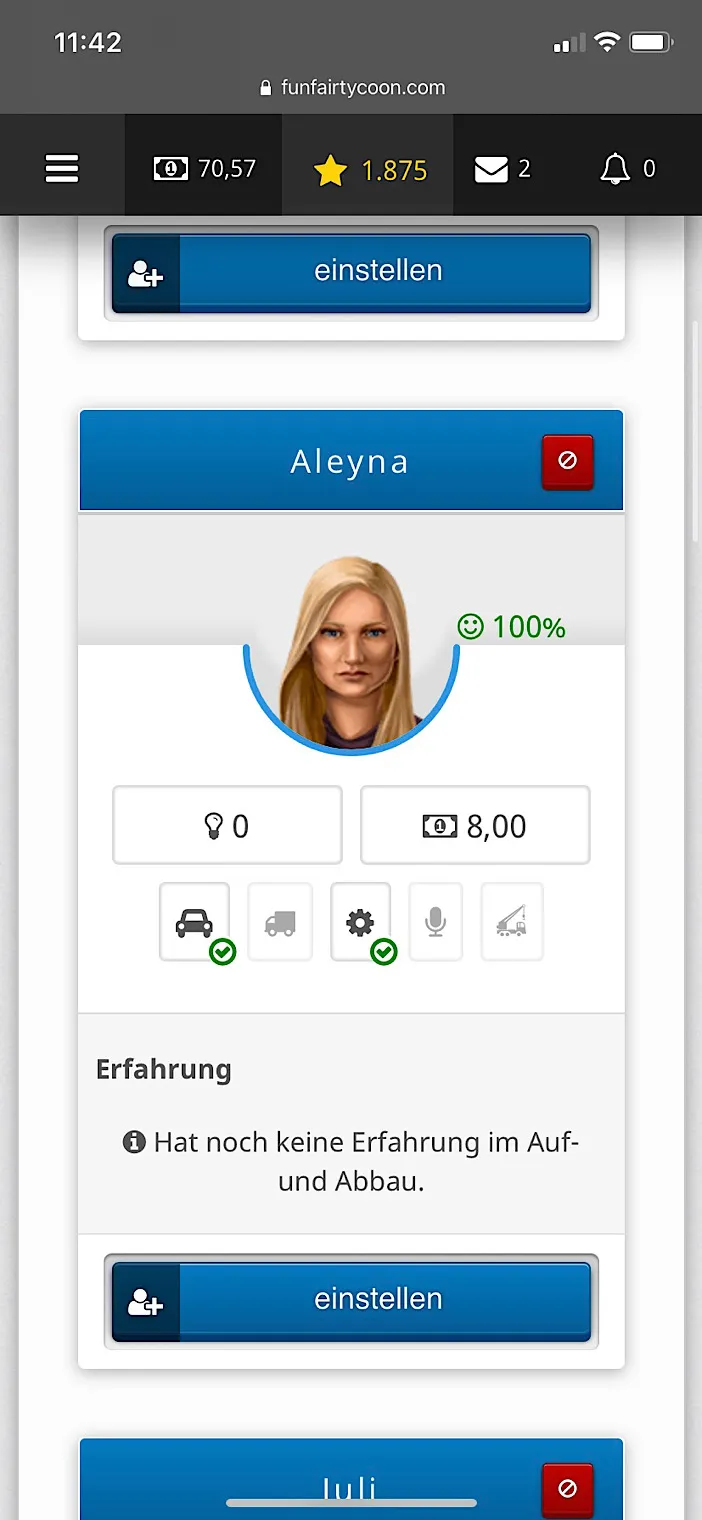702x1520 pixels.
Task: Tap Aleyna's crane skill icon
Action: point(511,922)
